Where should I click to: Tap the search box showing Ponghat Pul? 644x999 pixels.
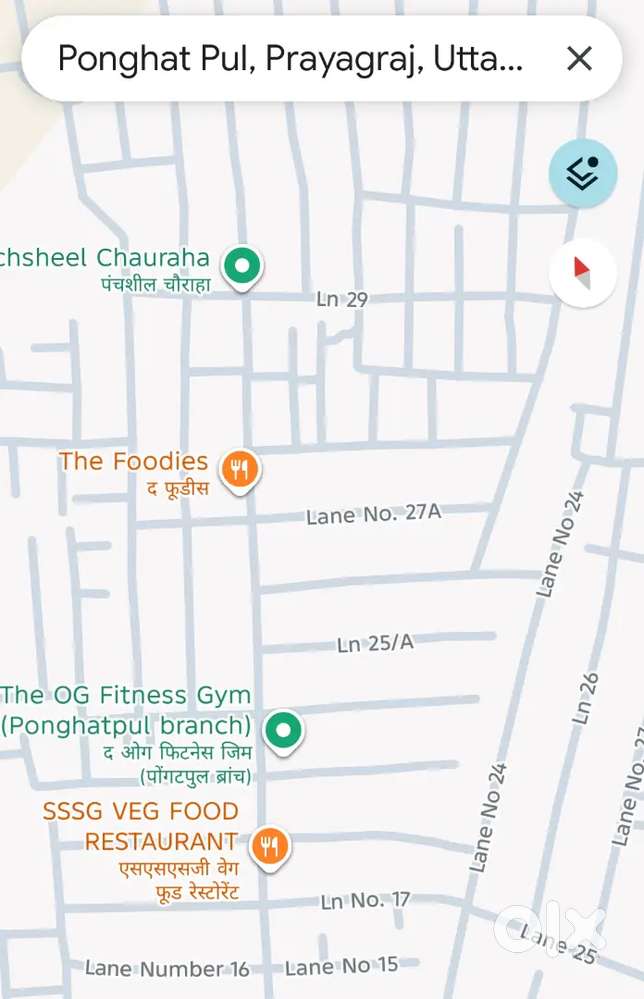point(290,59)
